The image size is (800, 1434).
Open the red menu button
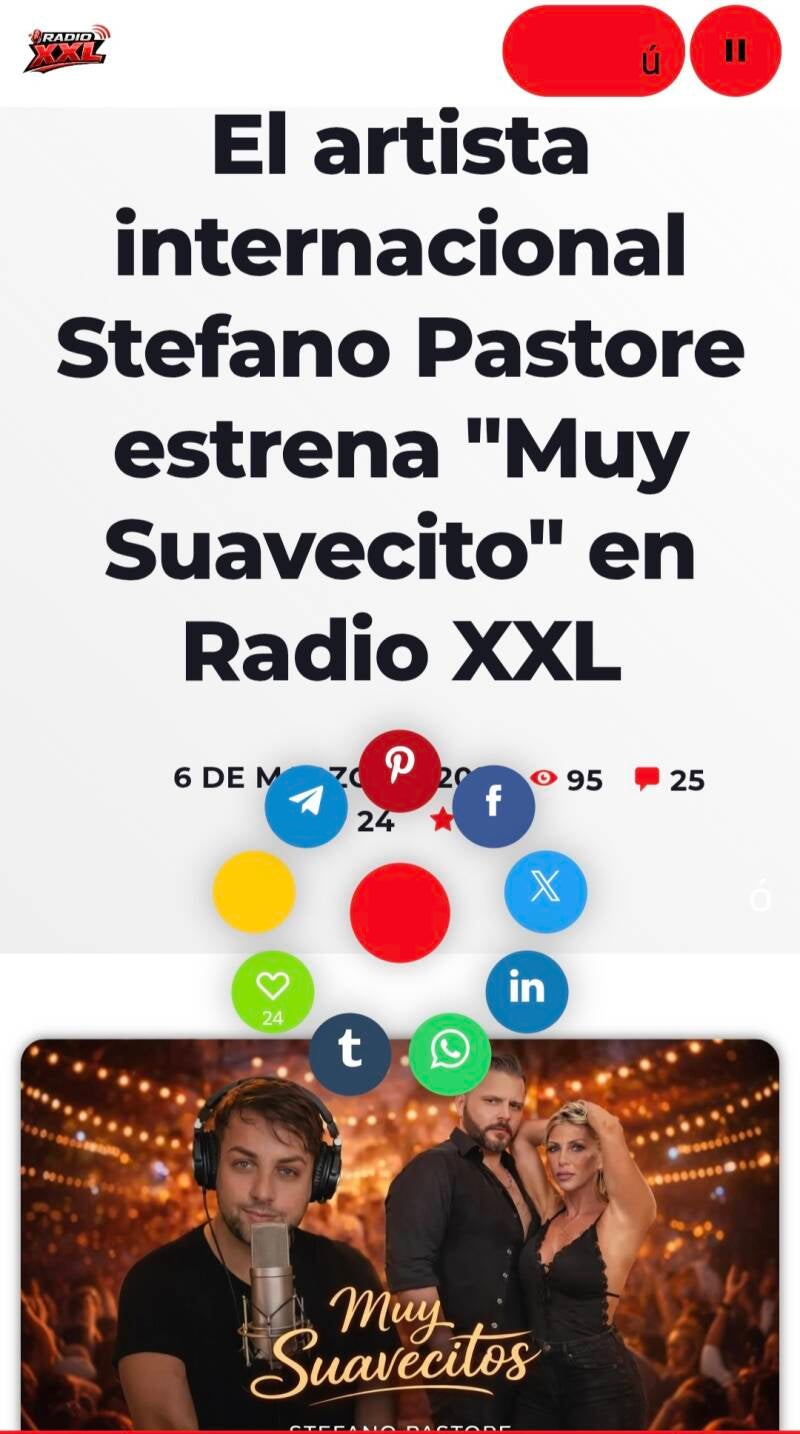click(x=593, y=51)
